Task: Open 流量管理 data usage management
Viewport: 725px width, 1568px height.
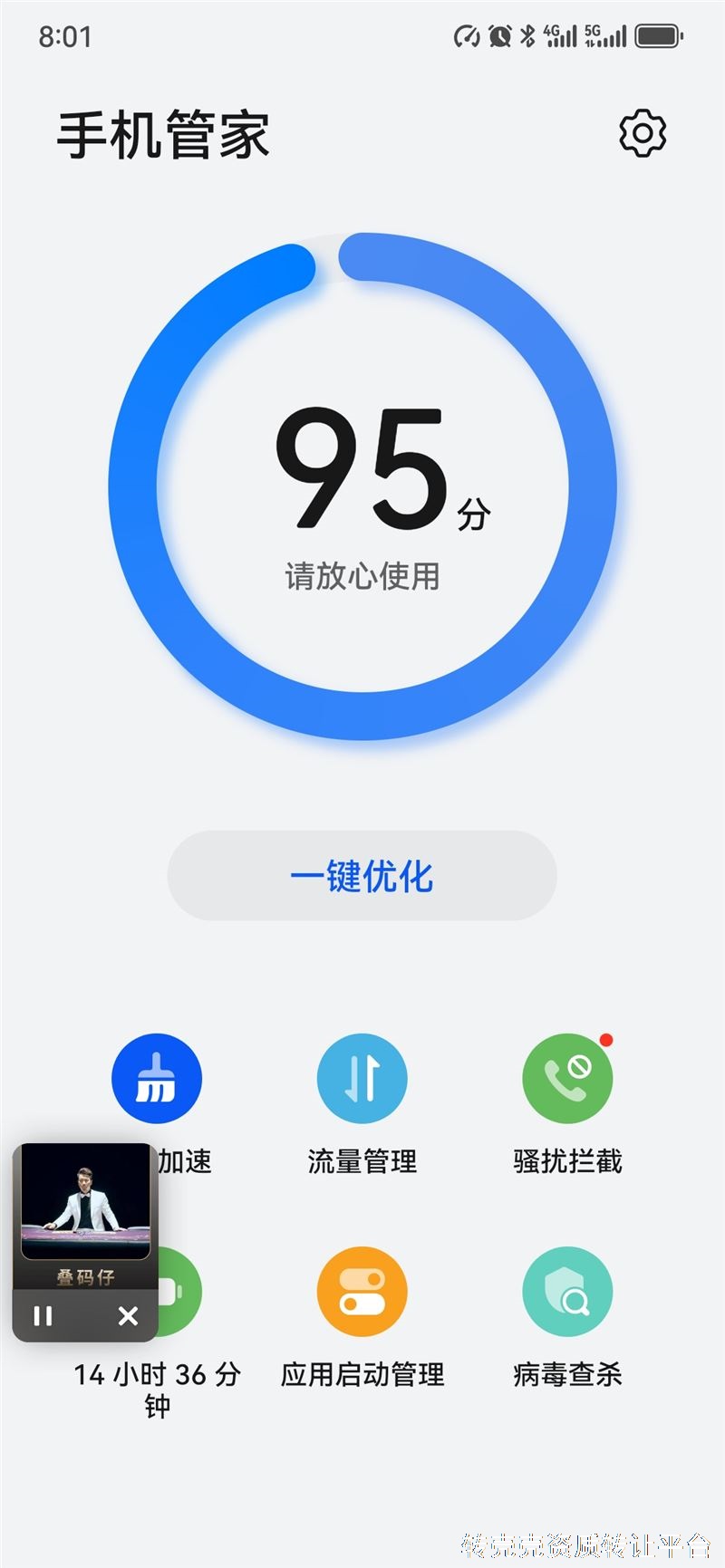Action: pyautogui.click(x=362, y=1078)
